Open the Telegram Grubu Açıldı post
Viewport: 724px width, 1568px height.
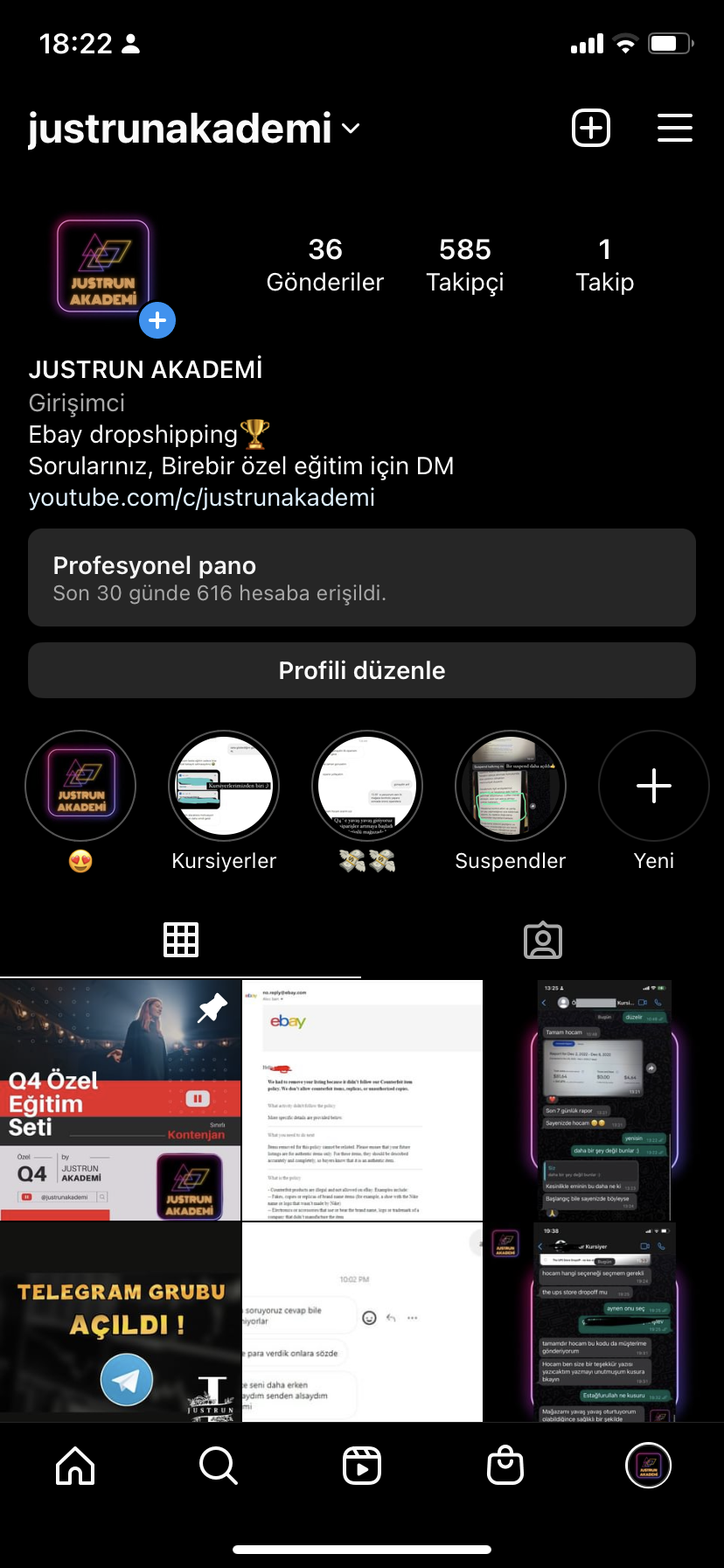(120, 1321)
